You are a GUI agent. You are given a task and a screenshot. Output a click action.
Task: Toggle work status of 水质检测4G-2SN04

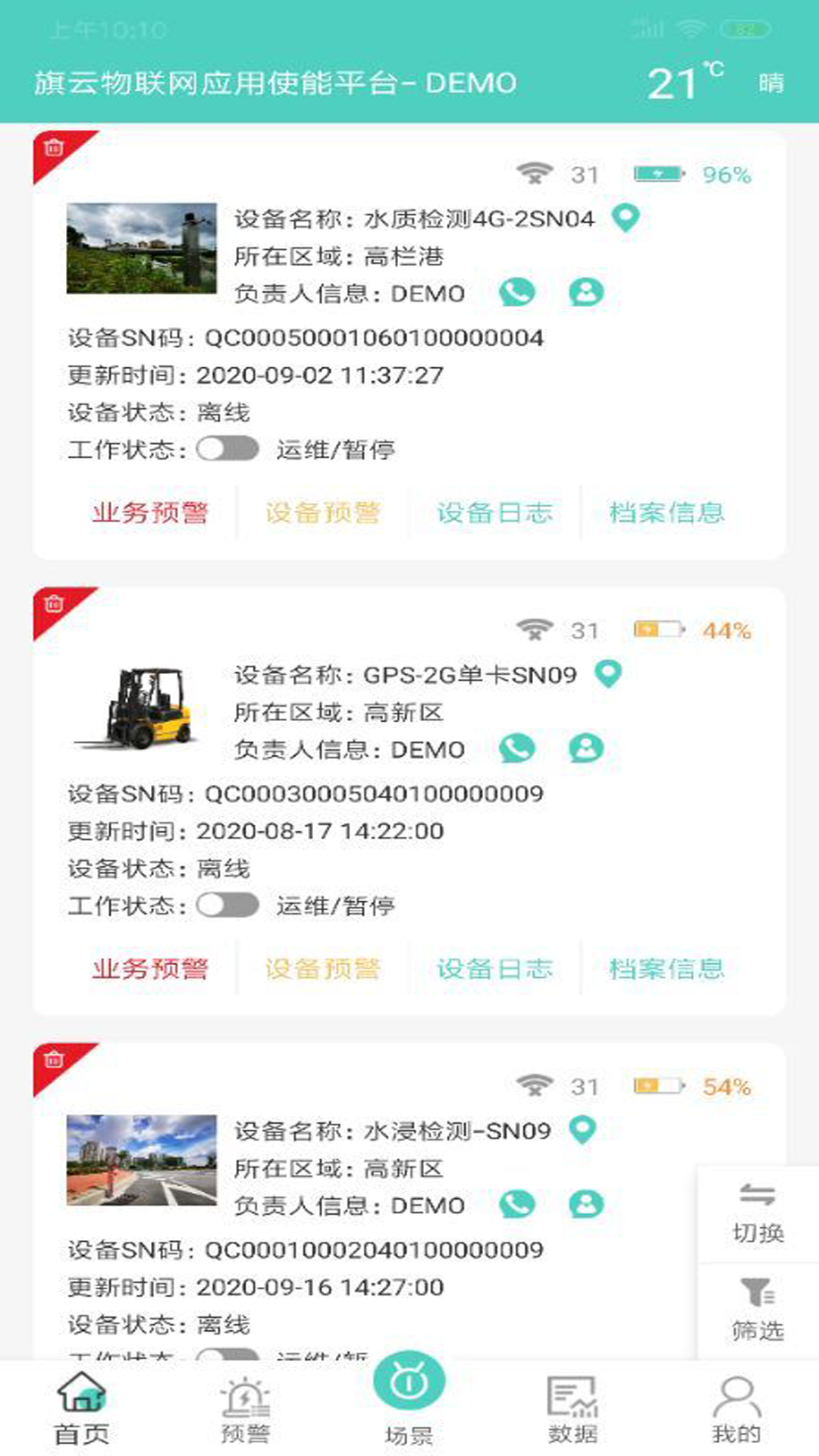pyautogui.click(x=227, y=449)
